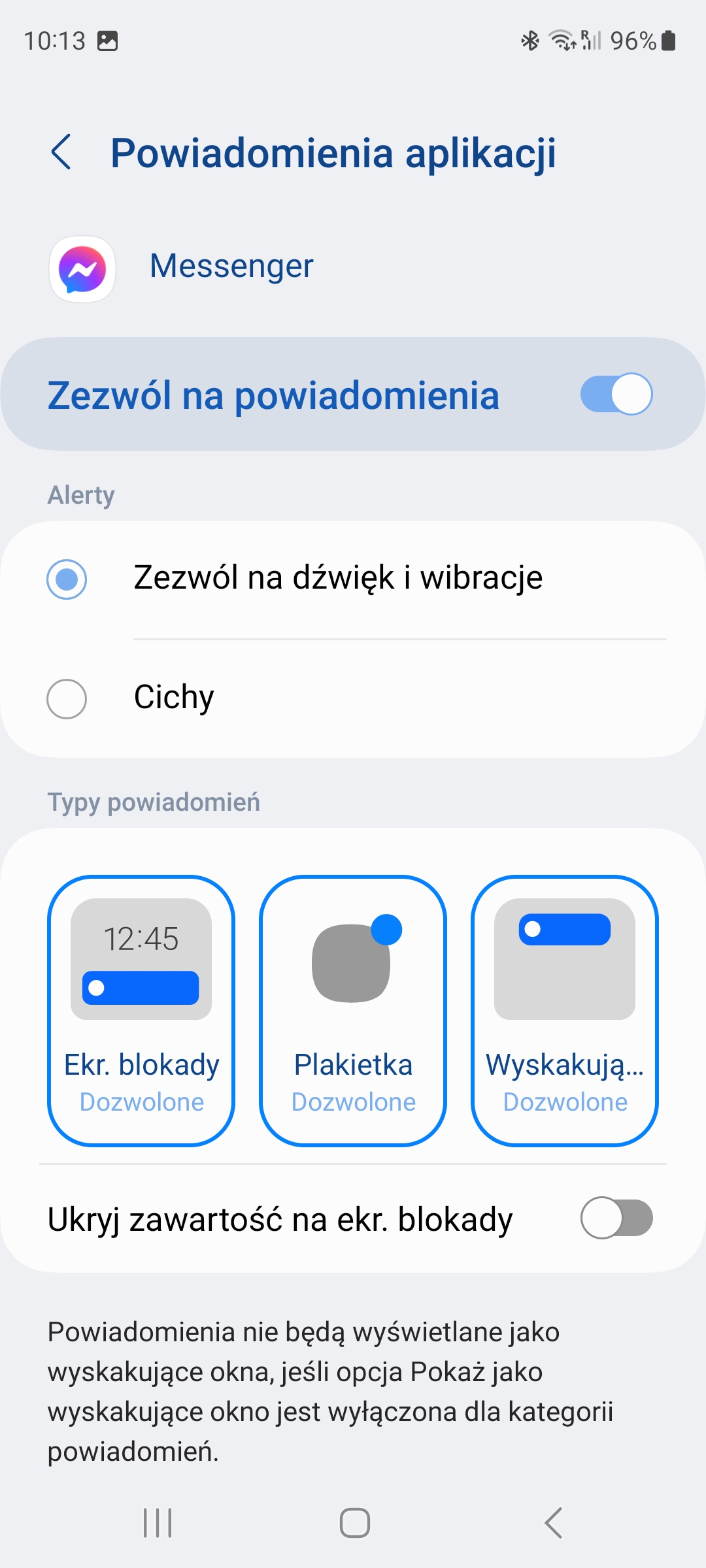Image resolution: width=706 pixels, height=1568 pixels.
Task: Tap the Plakietka notification type
Action: (x=353, y=1010)
